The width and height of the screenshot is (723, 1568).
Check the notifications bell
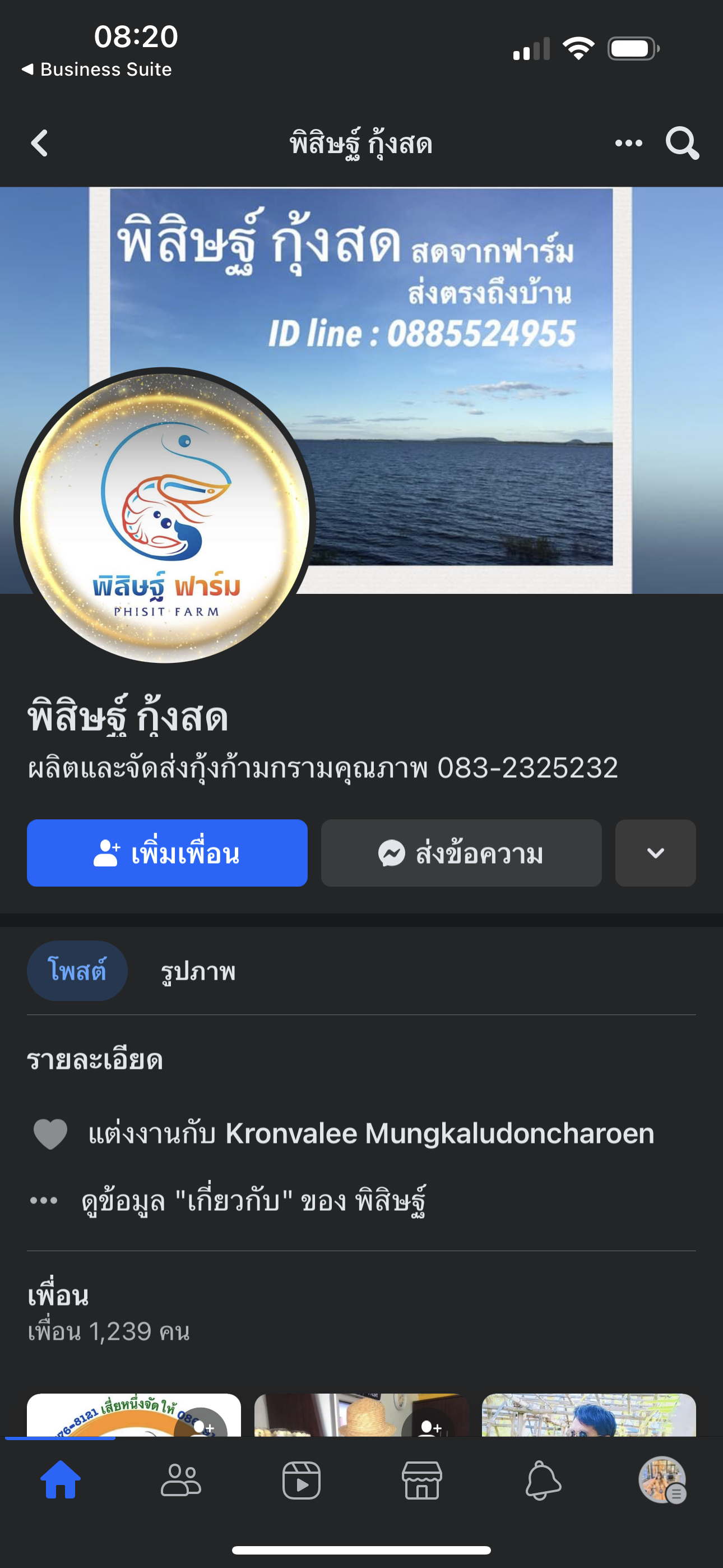point(543,1481)
